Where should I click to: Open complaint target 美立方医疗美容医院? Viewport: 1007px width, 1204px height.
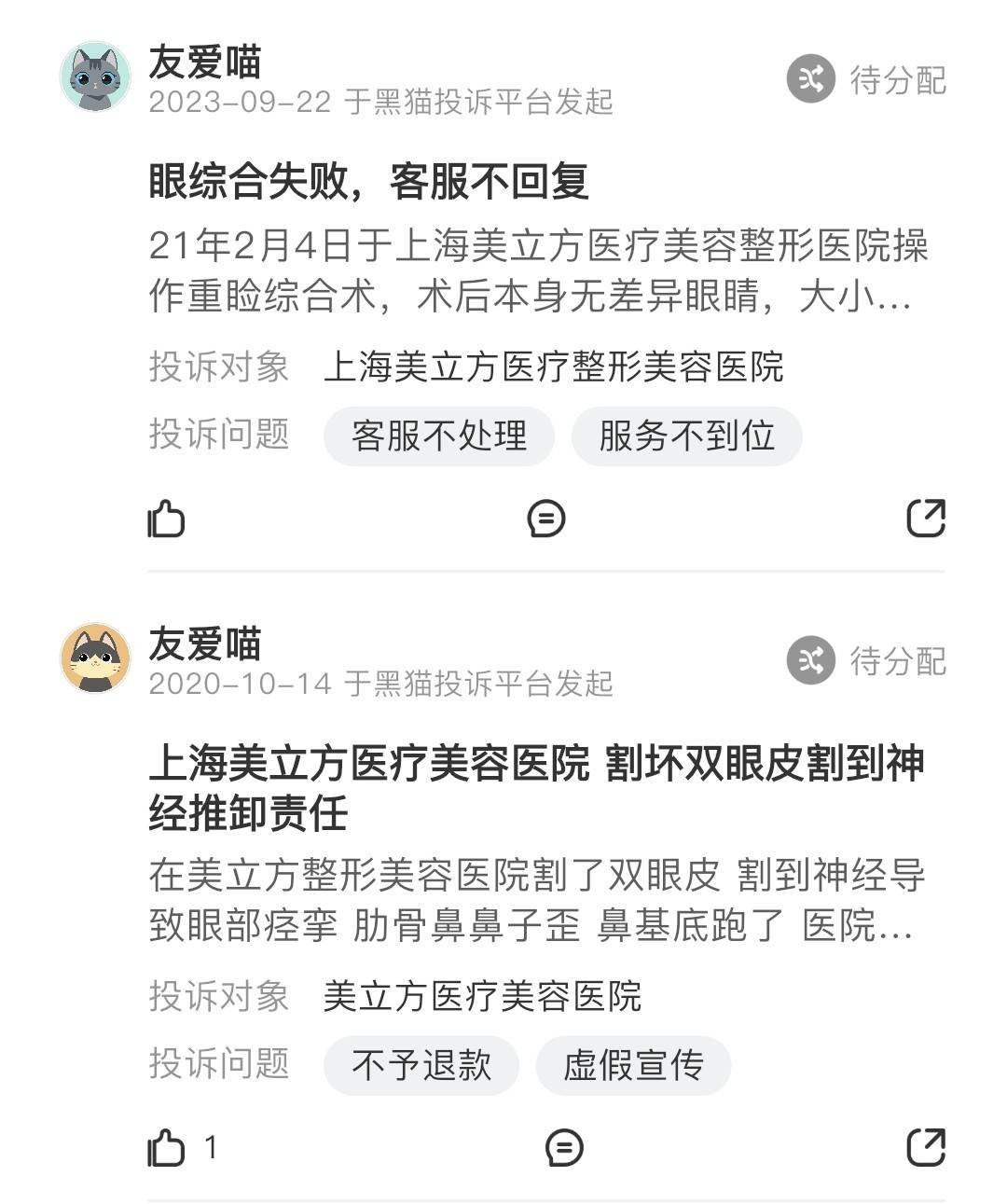click(x=482, y=996)
